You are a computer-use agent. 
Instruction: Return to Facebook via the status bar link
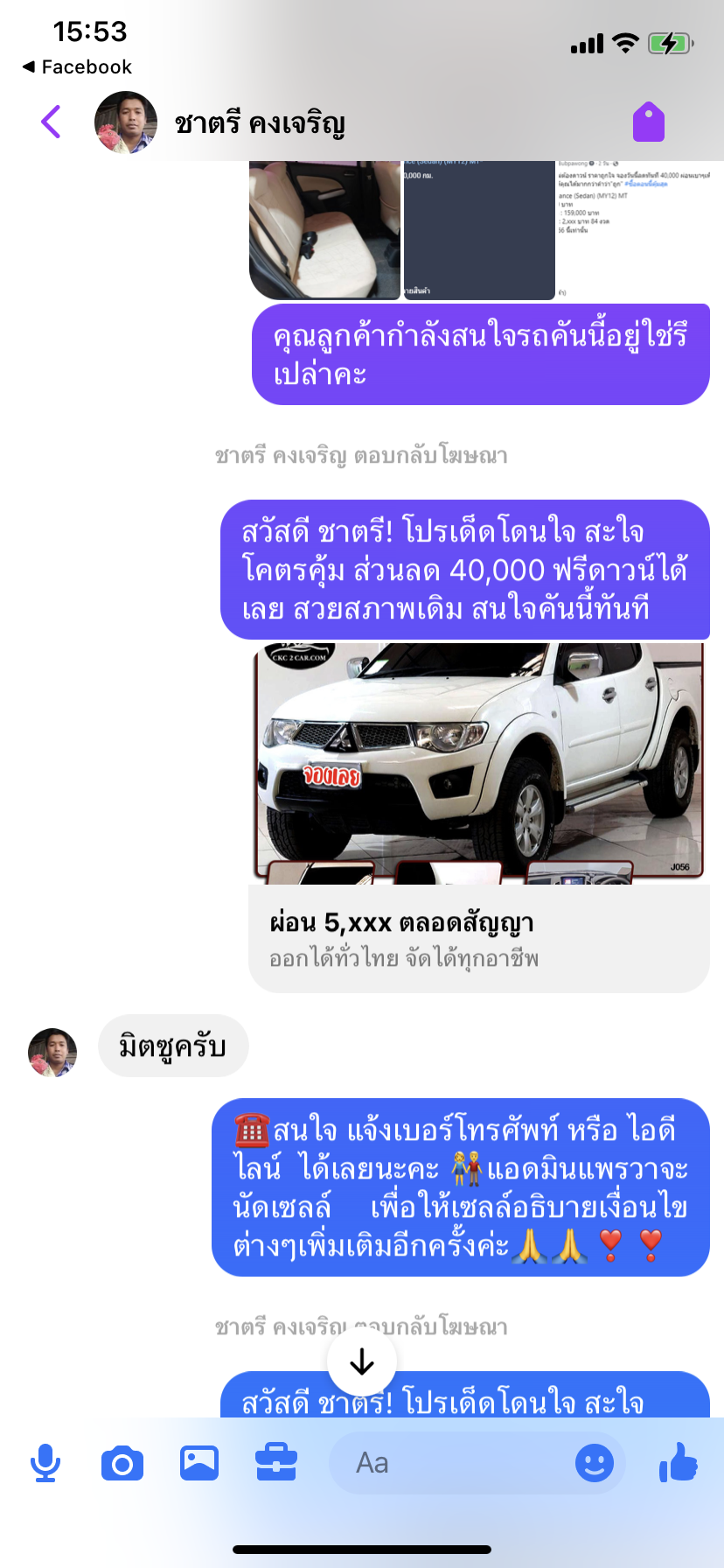[x=77, y=67]
